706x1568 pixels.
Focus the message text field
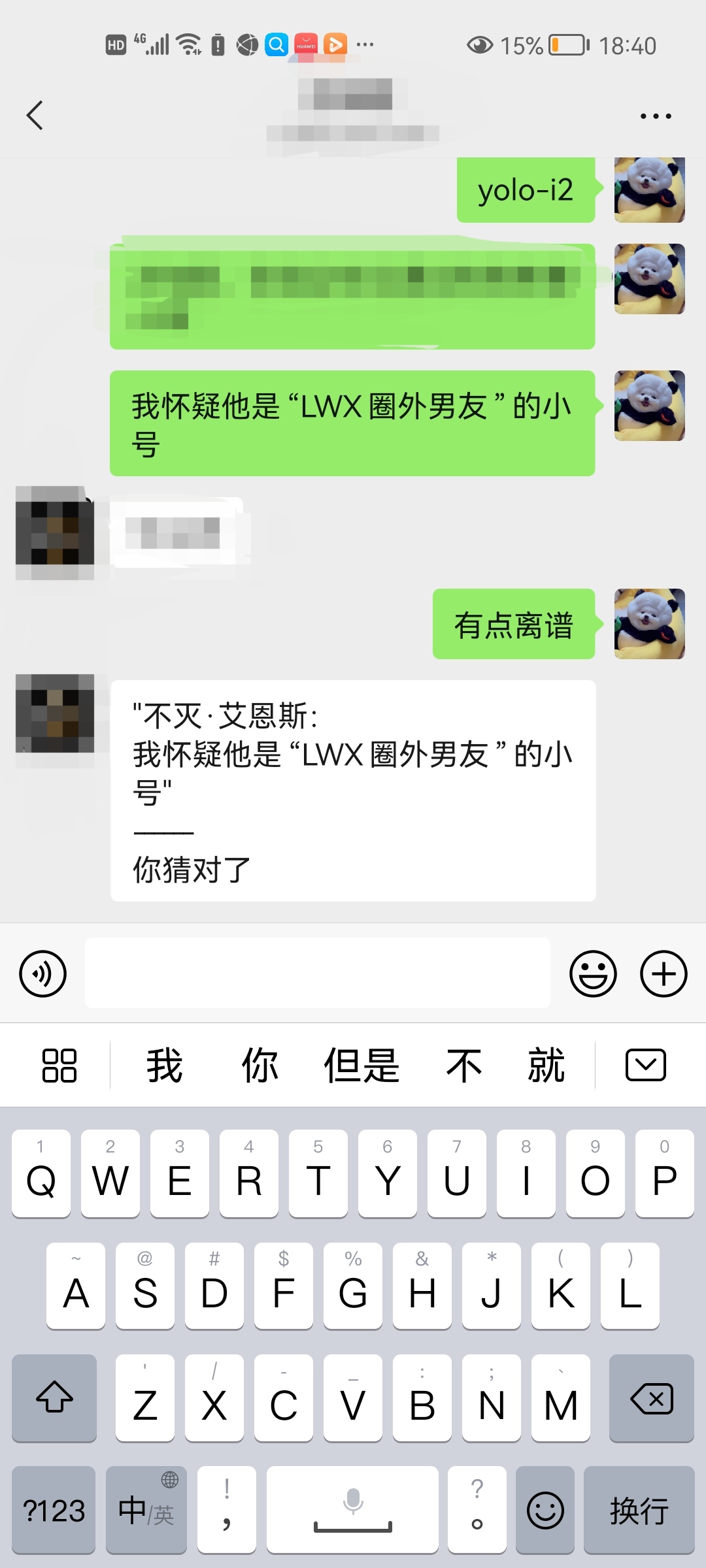click(x=317, y=973)
